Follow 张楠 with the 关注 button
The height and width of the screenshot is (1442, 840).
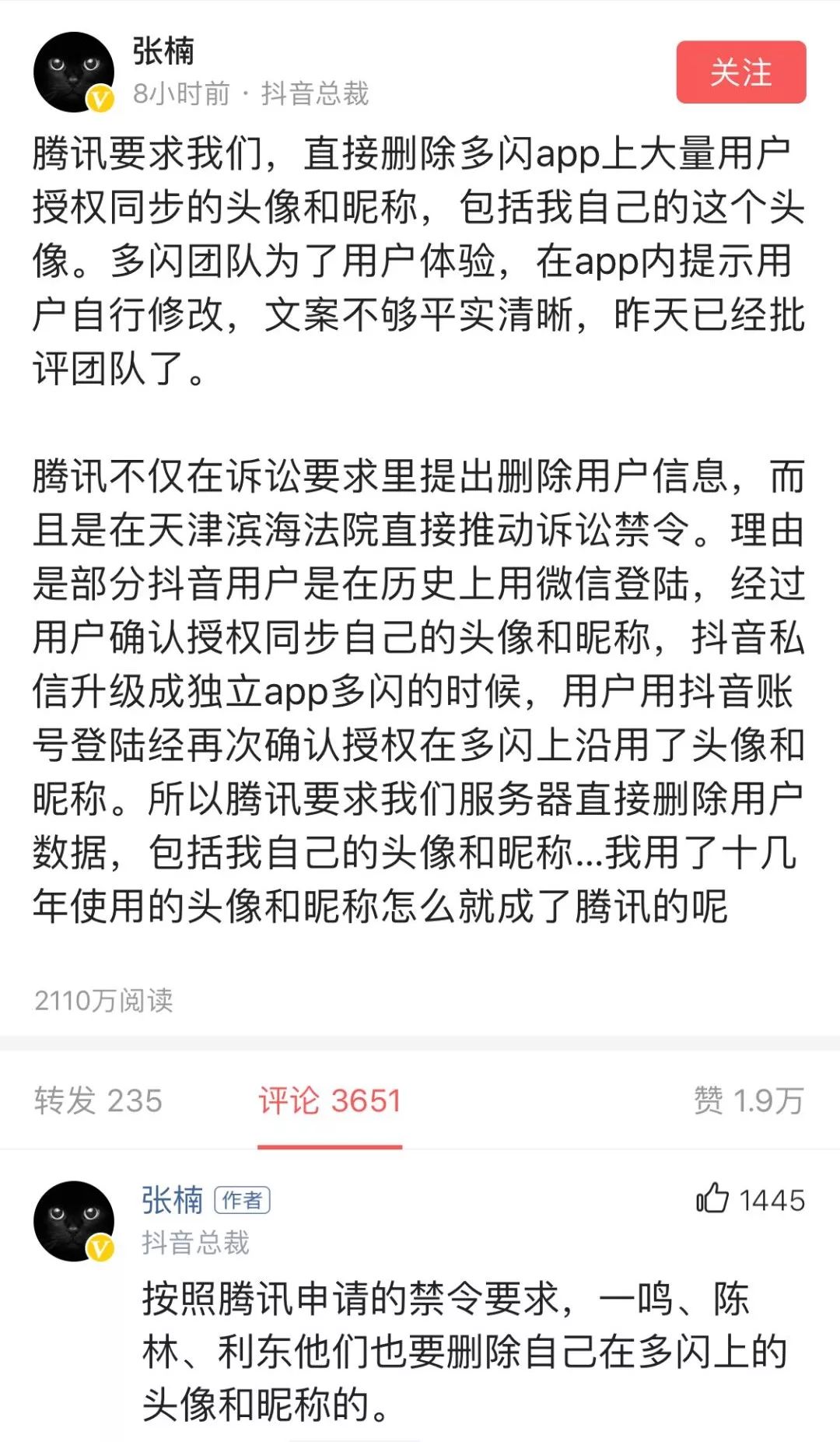(x=740, y=72)
